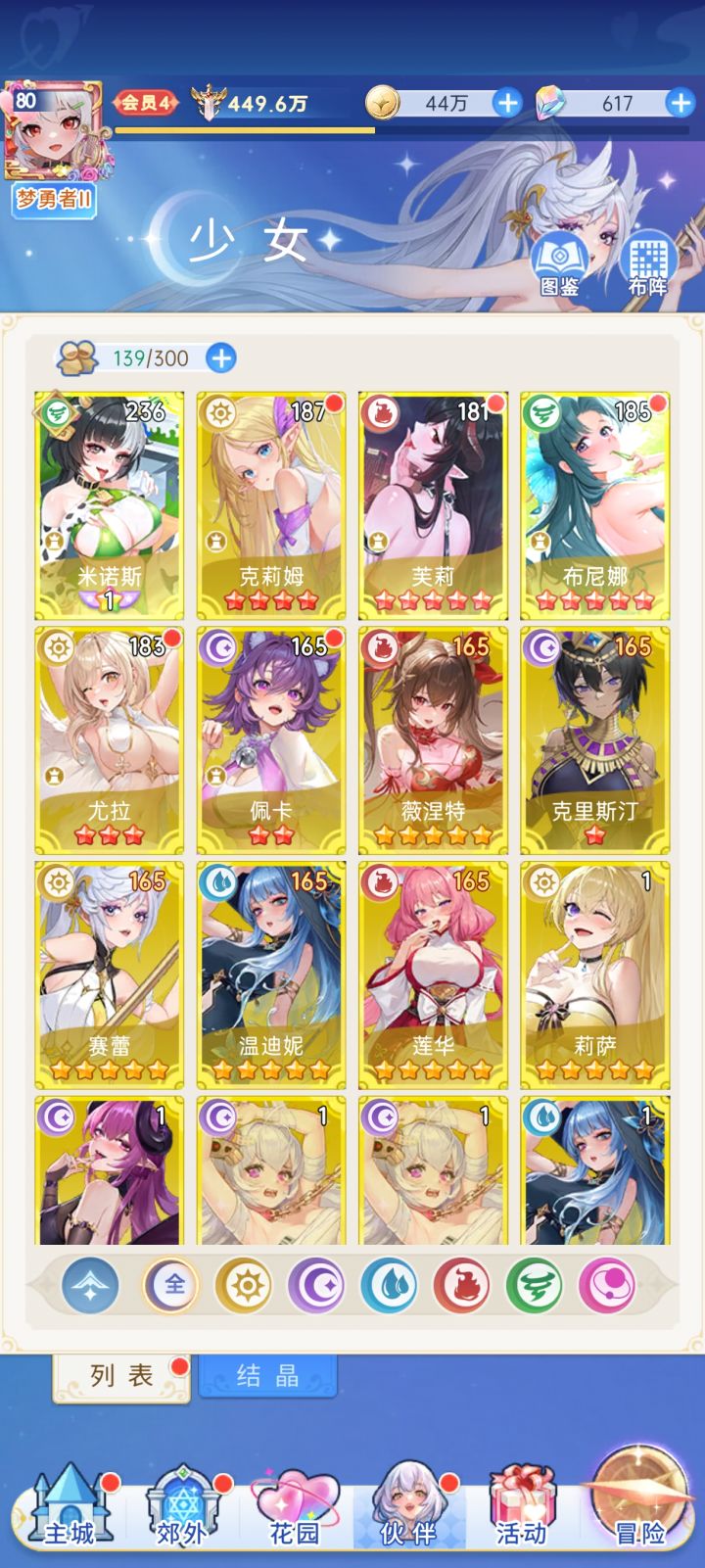Screen dimensions: 705x1568
Task: Switch to the 结晶 tab
Action: click(x=266, y=1375)
